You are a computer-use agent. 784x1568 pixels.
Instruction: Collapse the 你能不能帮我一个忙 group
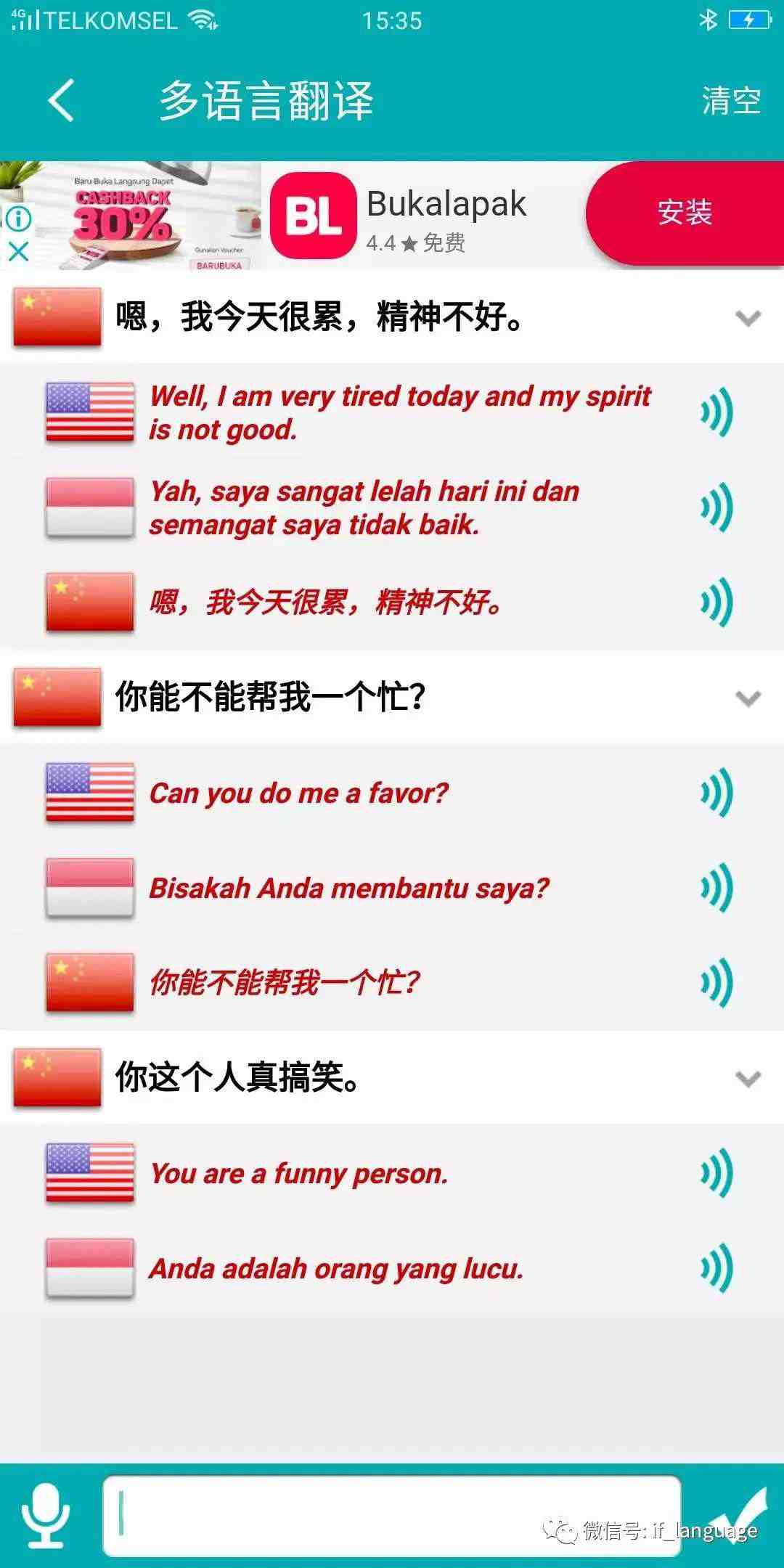(x=748, y=698)
